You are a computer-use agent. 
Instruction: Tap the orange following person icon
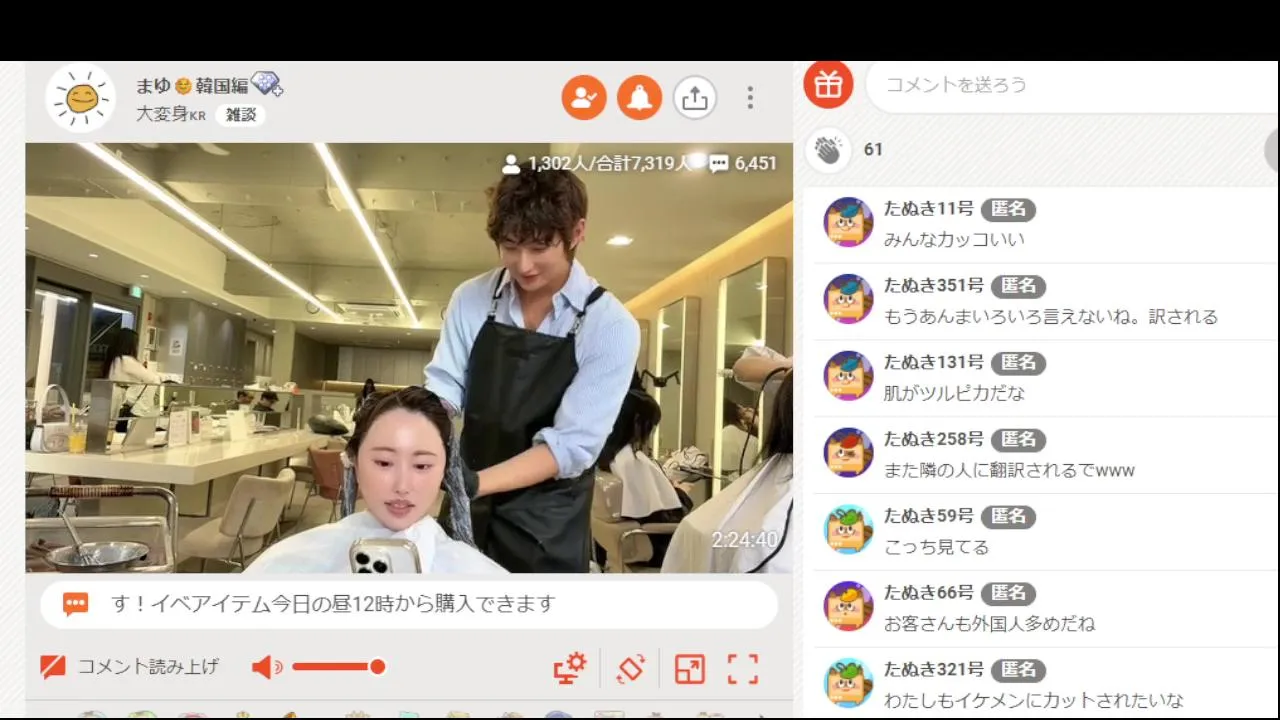tap(584, 98)
